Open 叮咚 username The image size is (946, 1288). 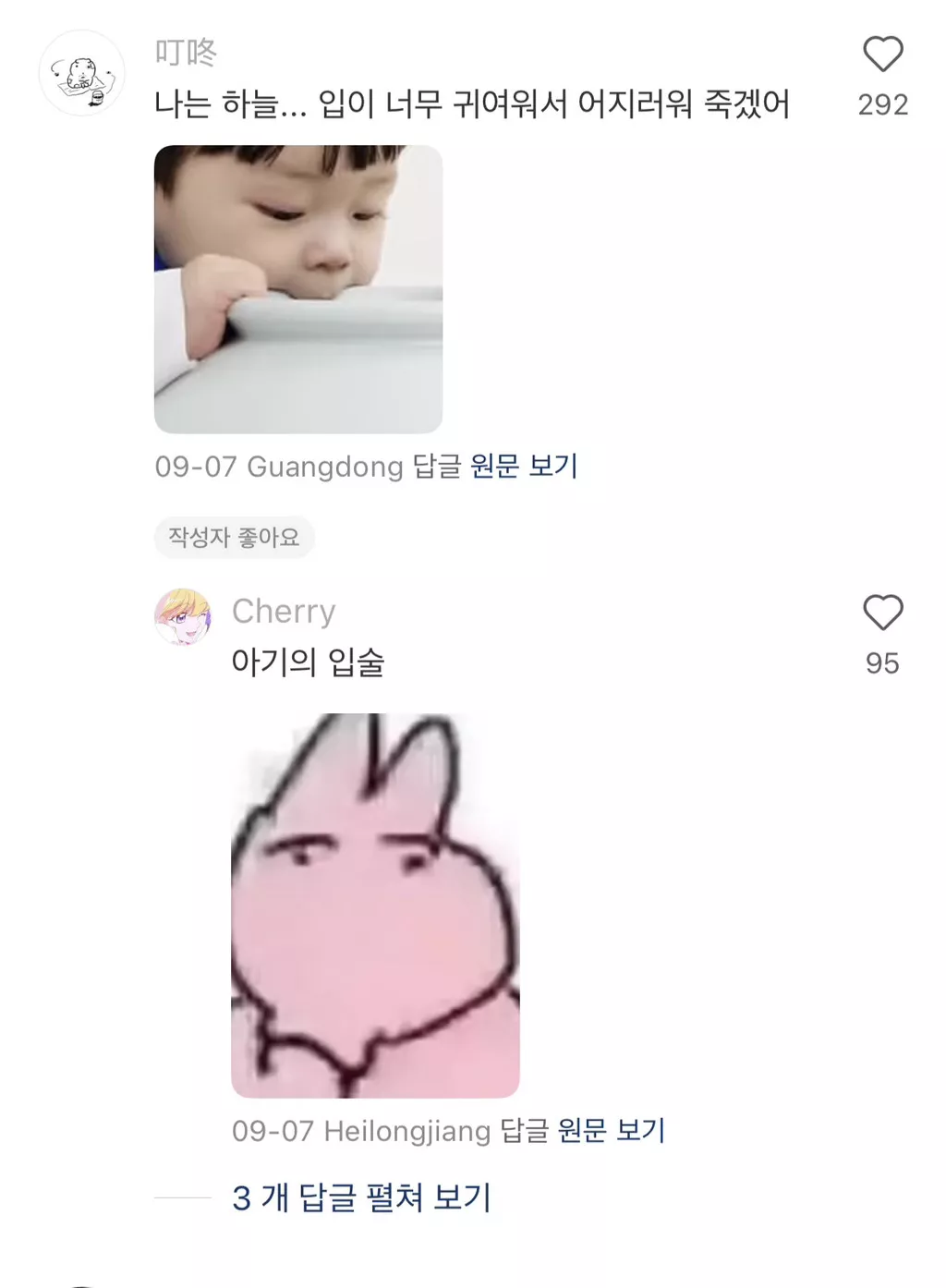(x=186, y=53)
